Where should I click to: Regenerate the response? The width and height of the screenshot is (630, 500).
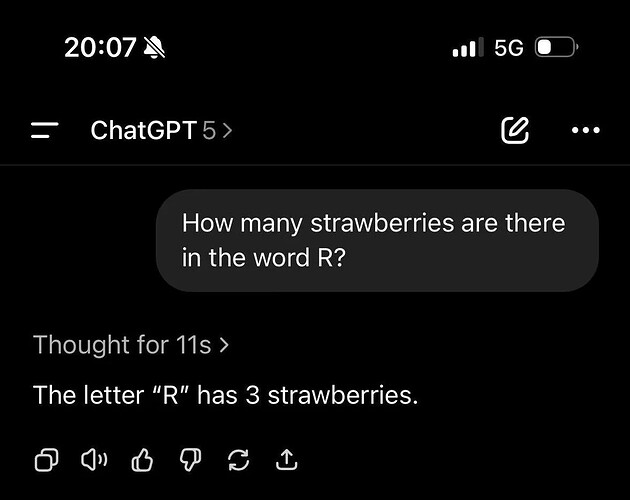(238, 459)
